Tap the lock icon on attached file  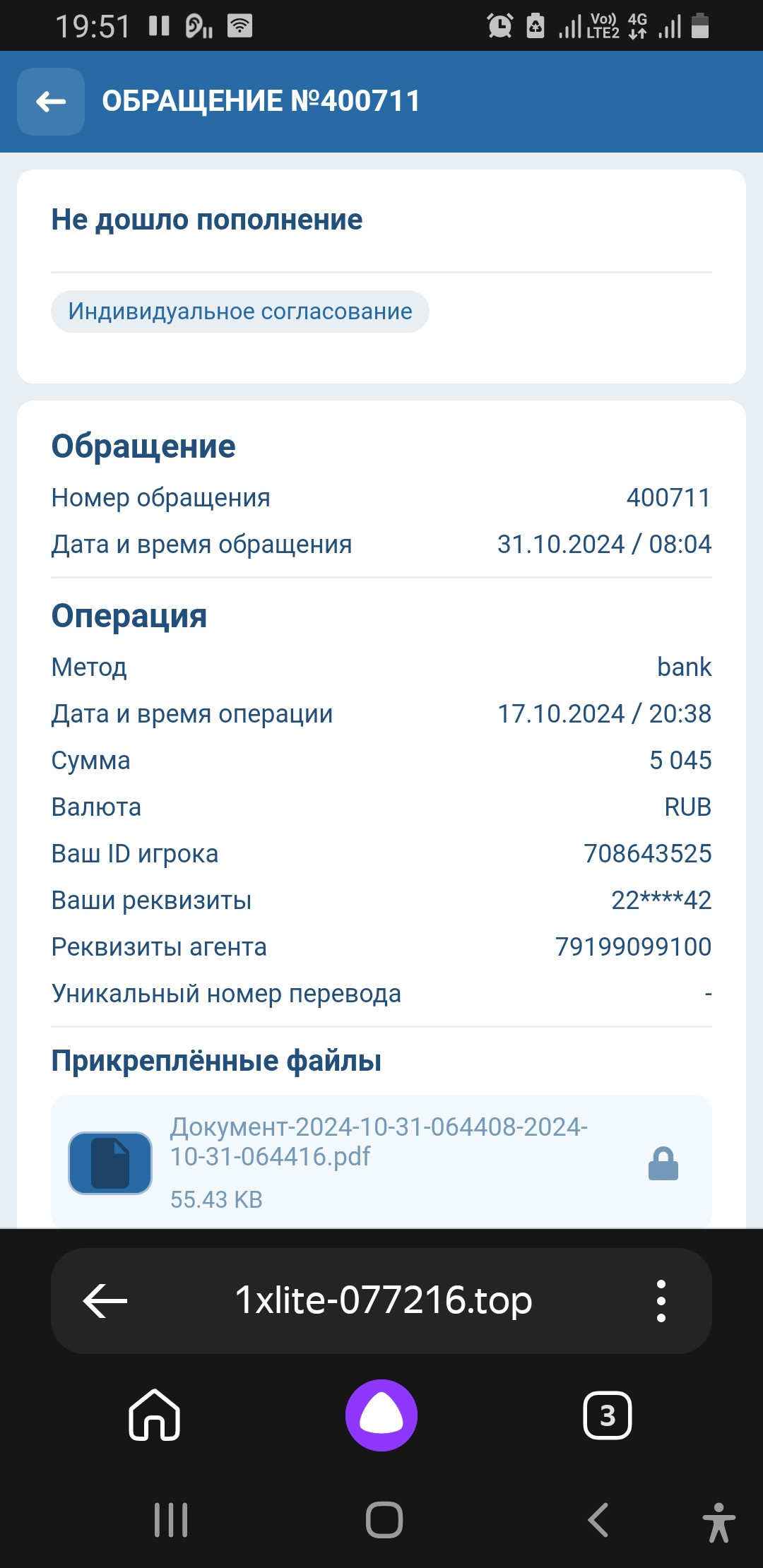[663, 1163]
